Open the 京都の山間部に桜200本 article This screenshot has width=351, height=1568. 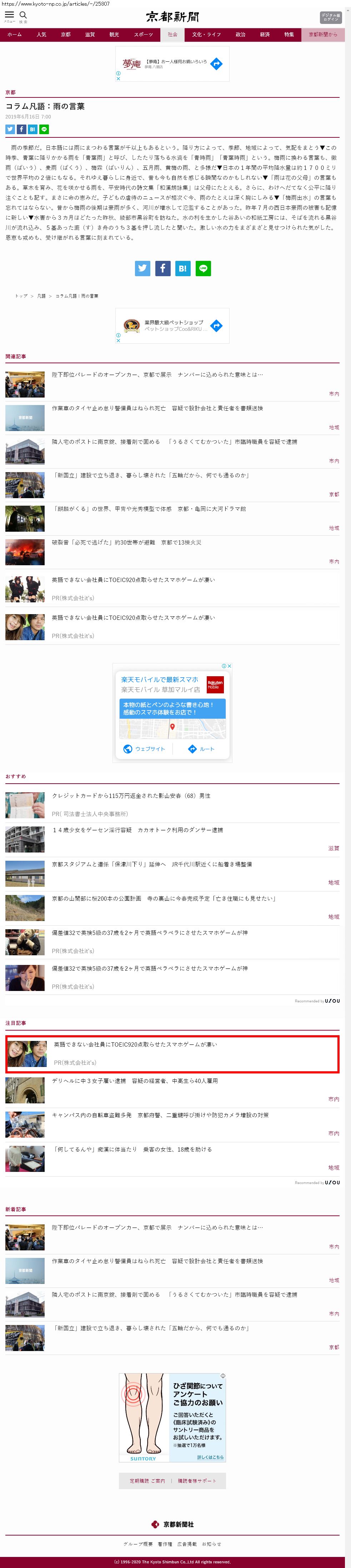coord(163,899)
